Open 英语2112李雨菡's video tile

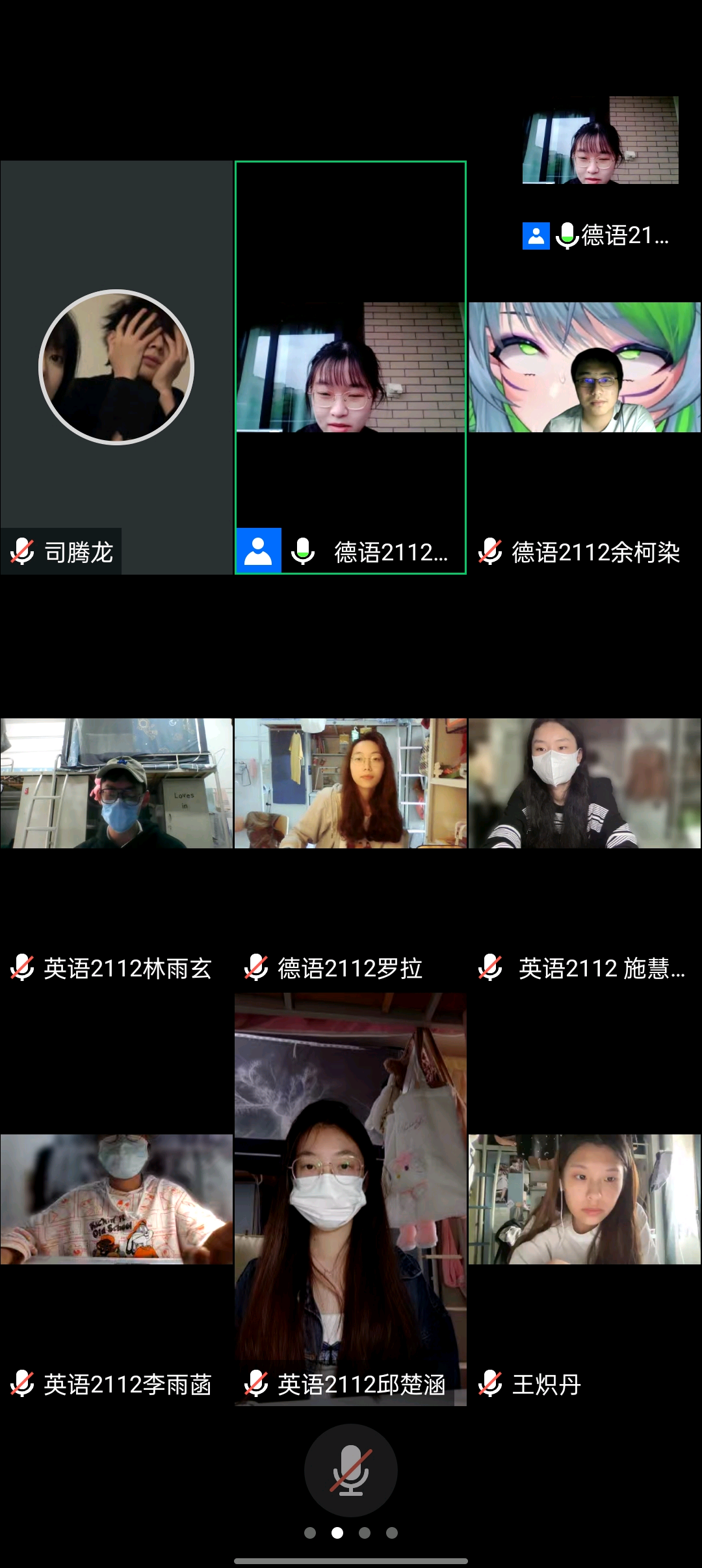click(116, 1199)
